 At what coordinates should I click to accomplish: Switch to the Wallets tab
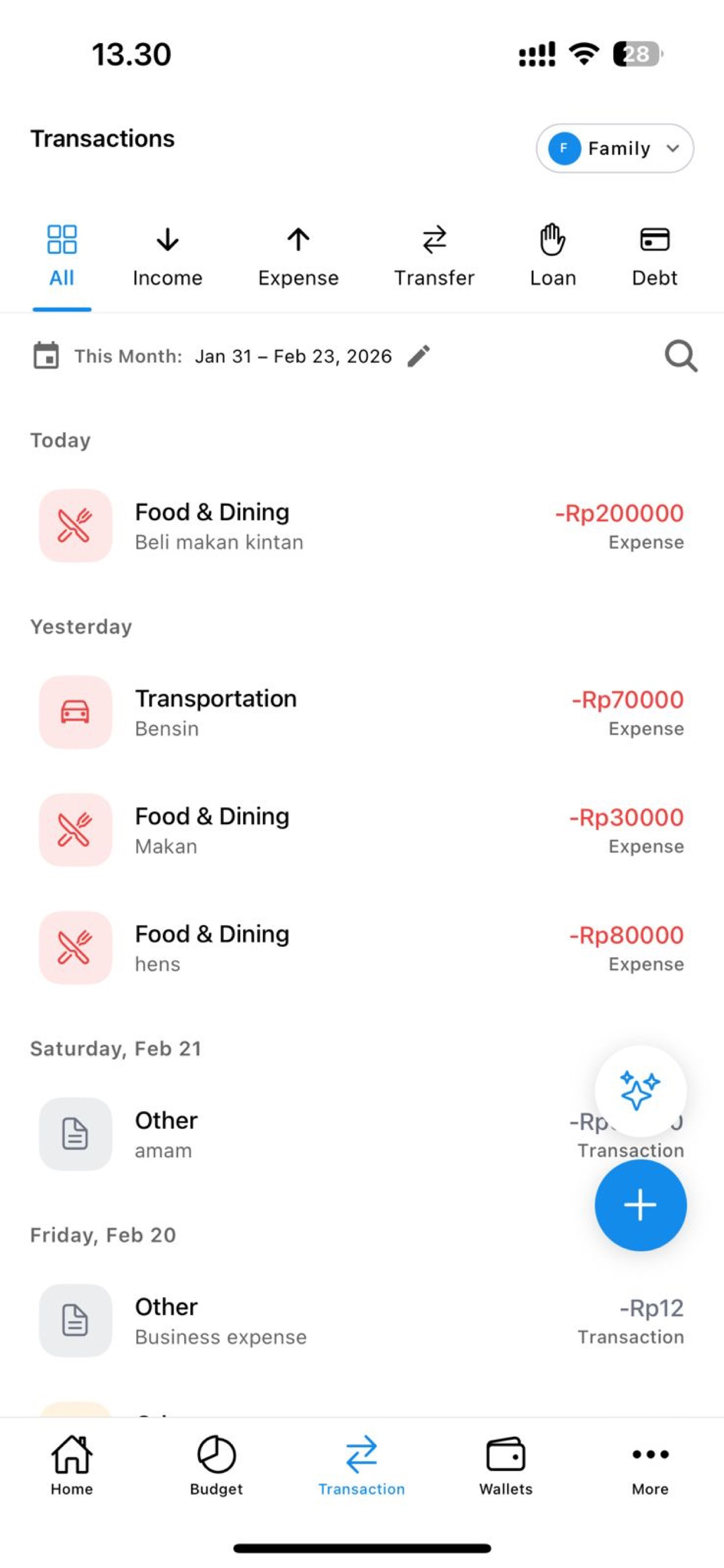(505, 1465)
